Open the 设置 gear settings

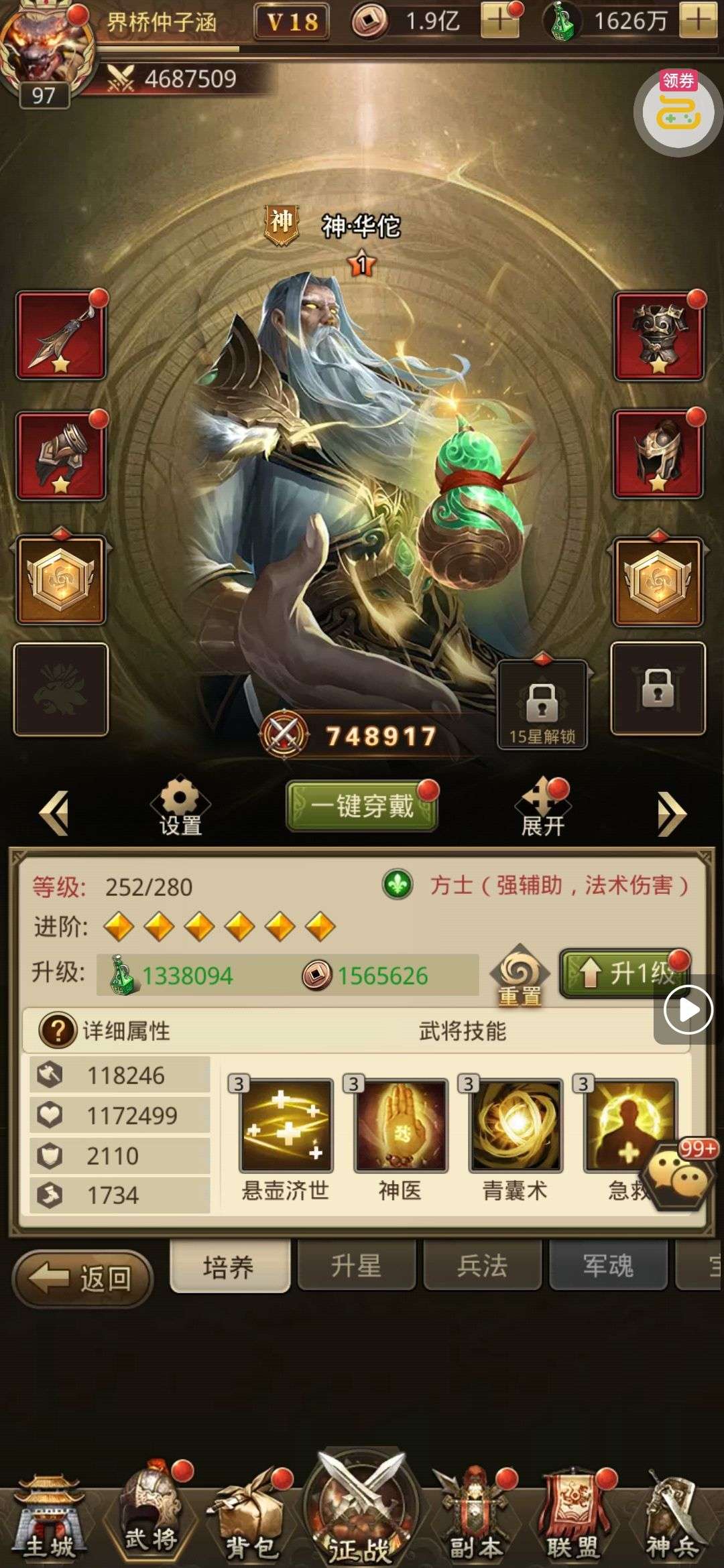[180, 806]
